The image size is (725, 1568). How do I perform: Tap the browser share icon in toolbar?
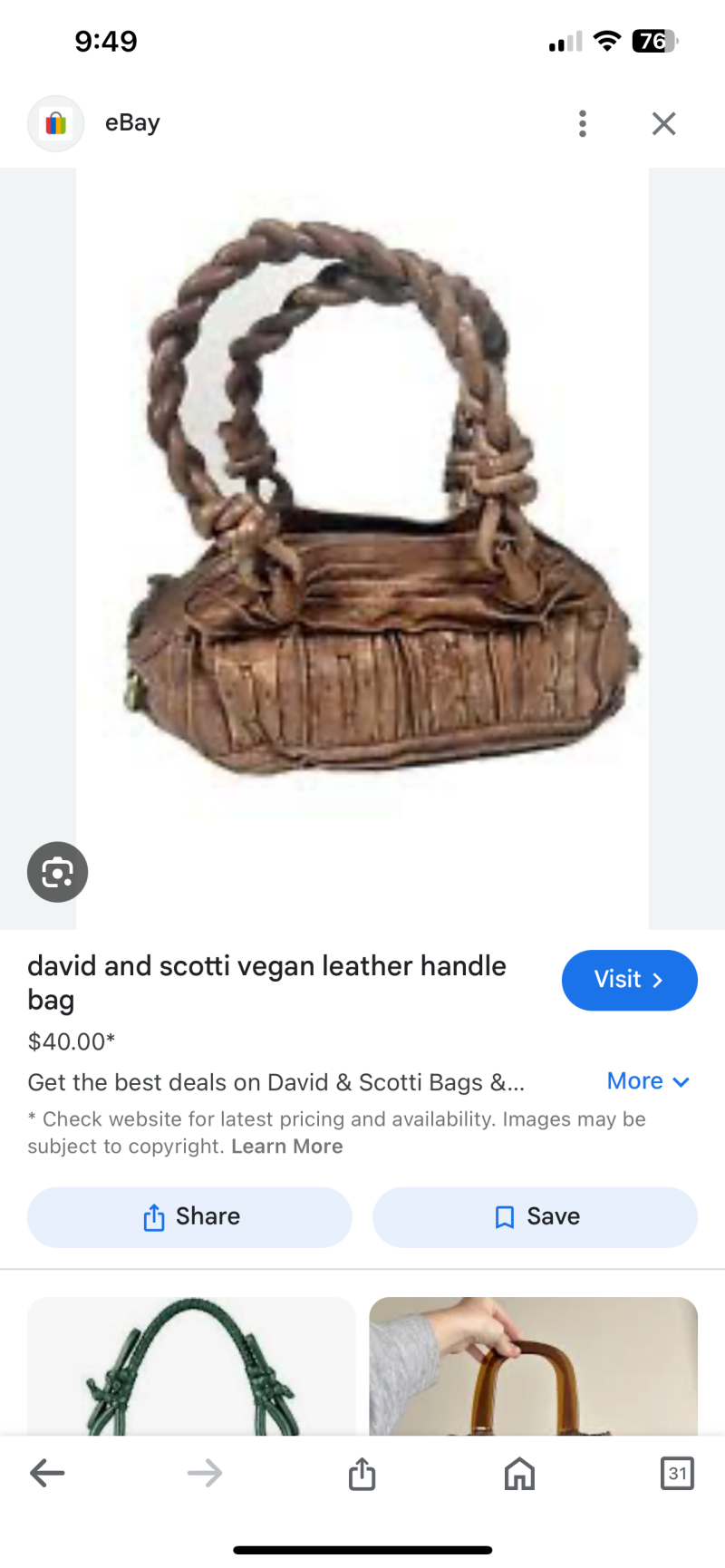362,1473
